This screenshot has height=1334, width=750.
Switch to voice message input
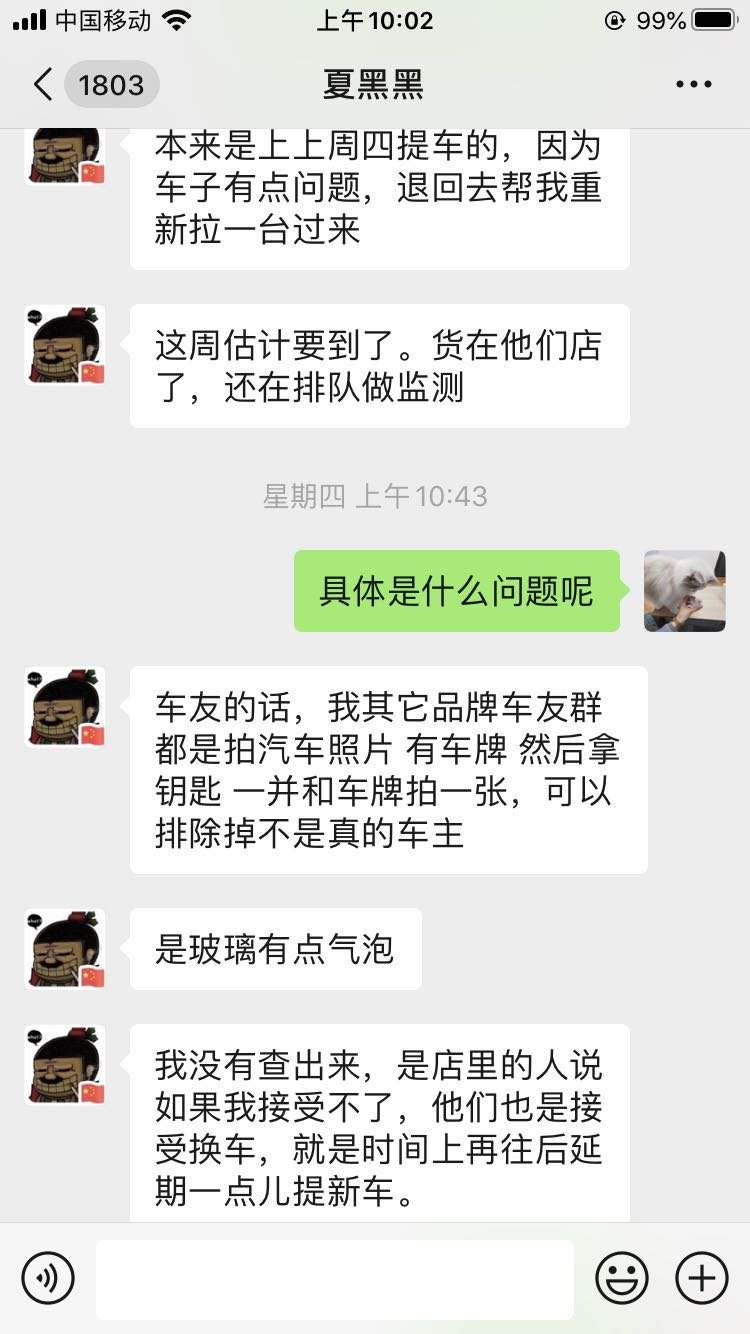pos(48,1277)
